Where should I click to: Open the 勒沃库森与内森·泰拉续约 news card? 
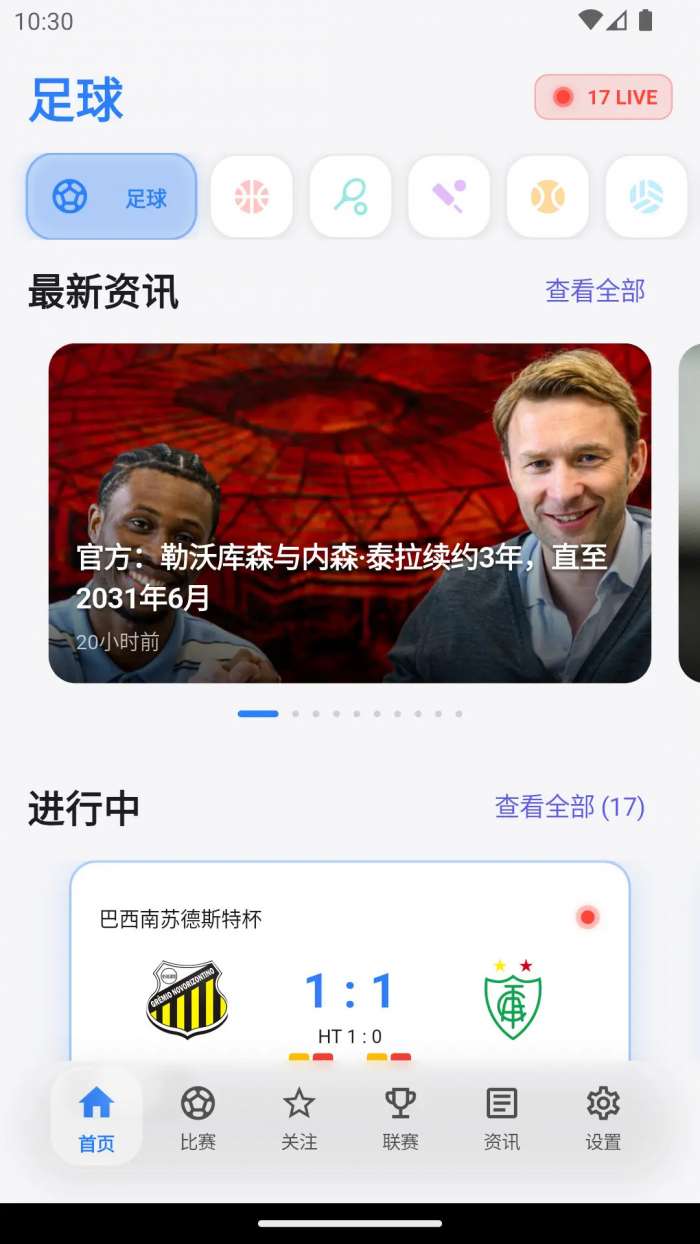click(x=350, y=513)
